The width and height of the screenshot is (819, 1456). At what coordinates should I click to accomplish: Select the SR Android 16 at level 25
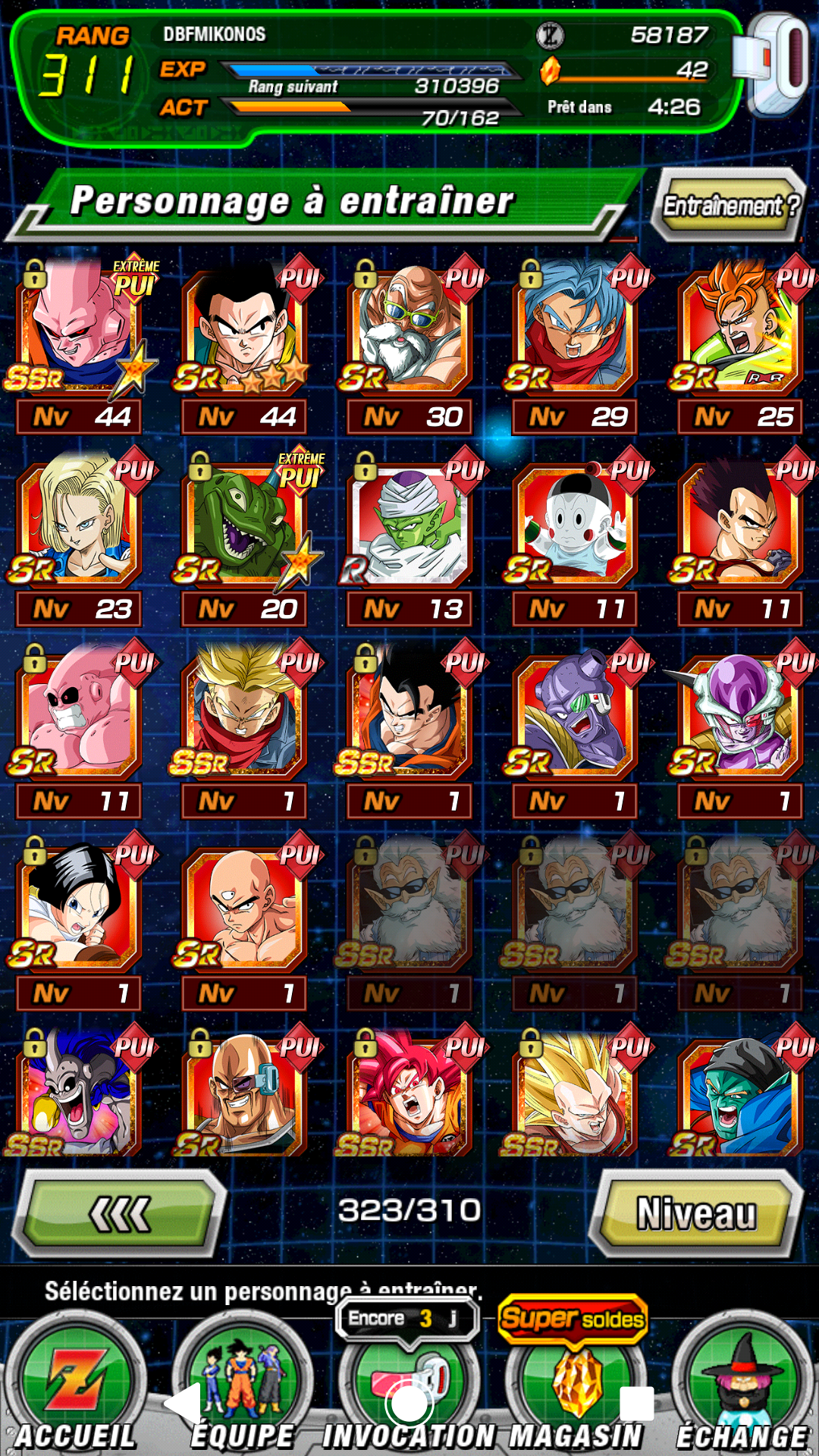point(740,345)
